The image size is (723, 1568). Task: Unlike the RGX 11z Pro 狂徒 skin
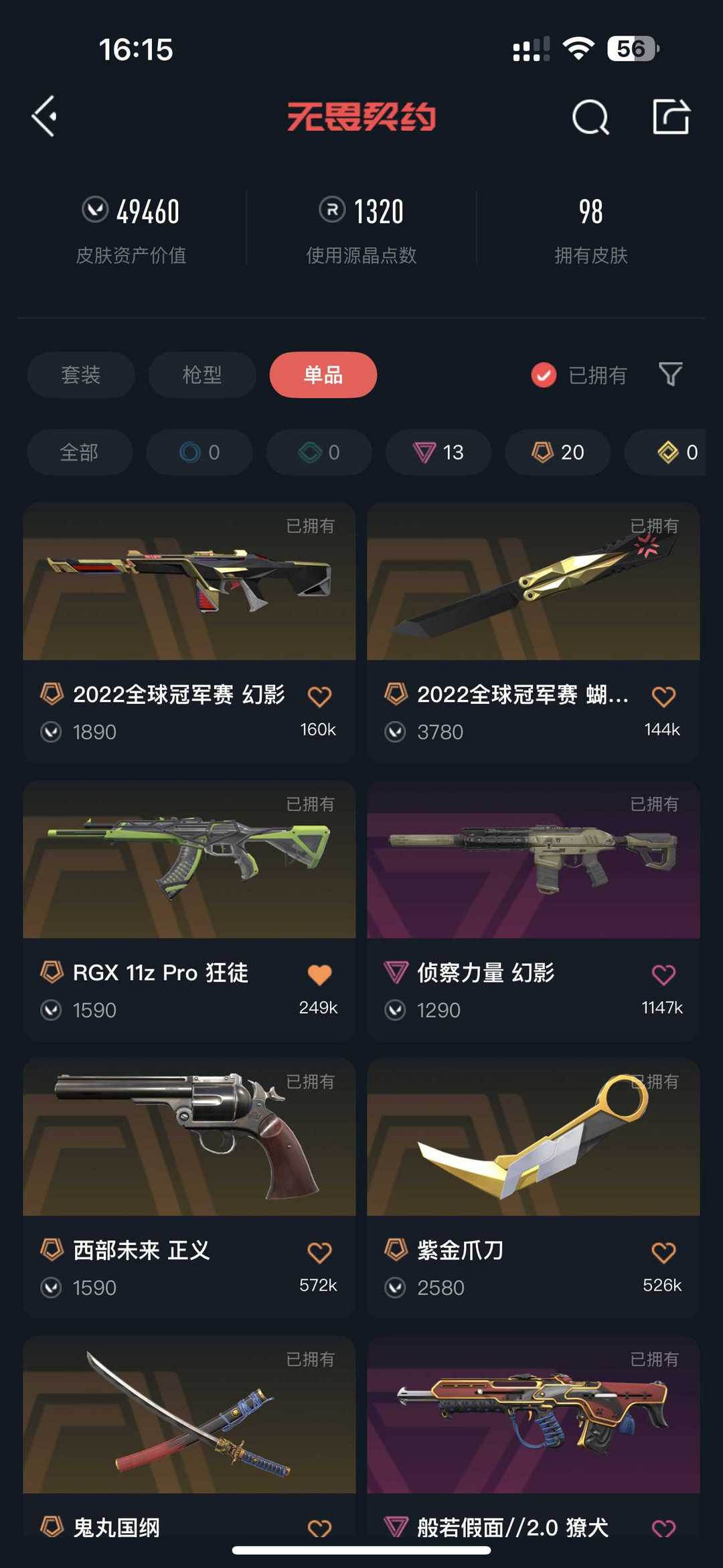(319, 974)
